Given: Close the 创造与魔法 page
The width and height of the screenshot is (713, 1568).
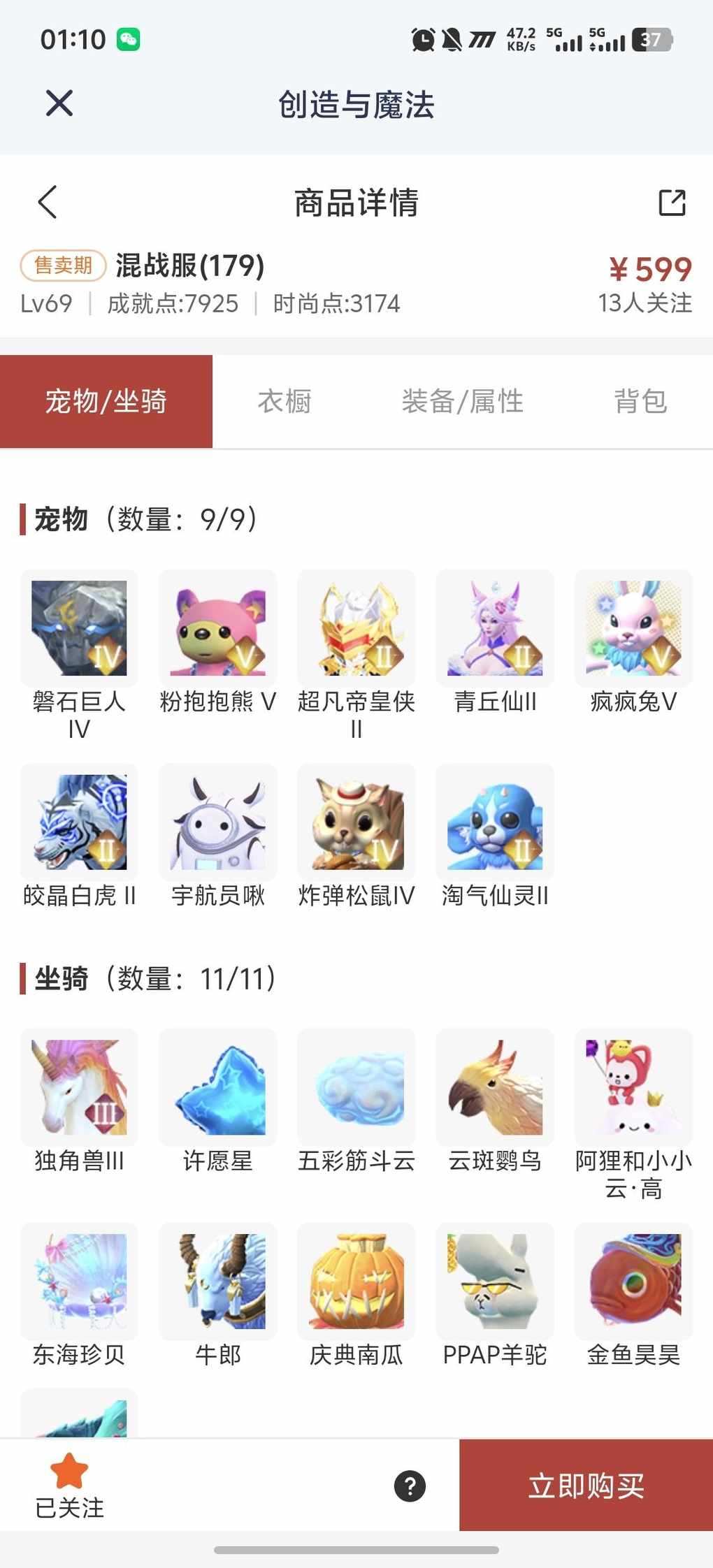Looking at the screenshot, I should pyautogui.click(x=59, y=103).
